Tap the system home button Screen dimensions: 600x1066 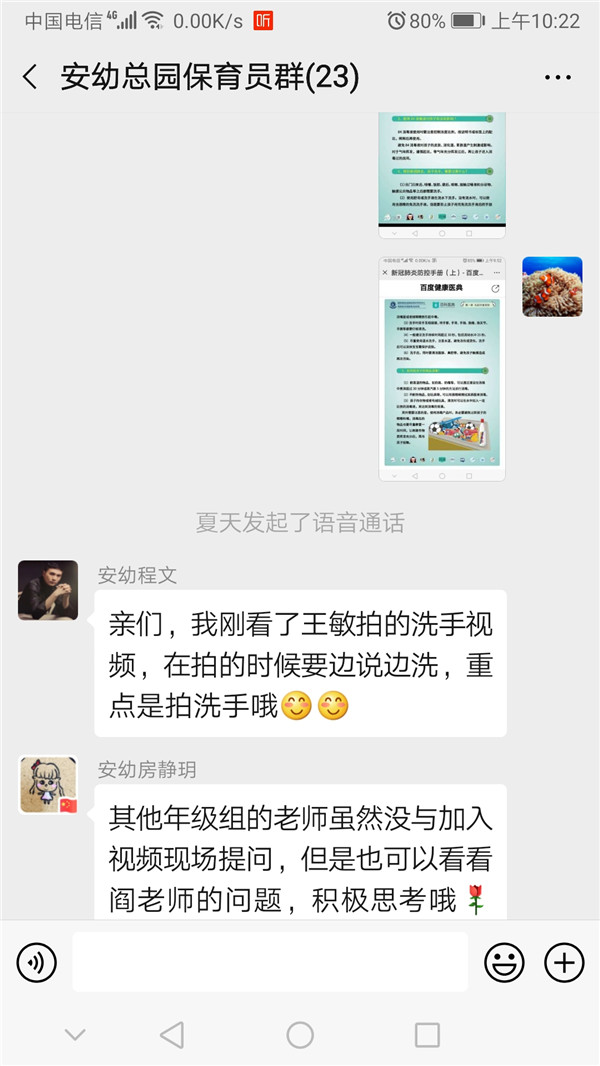pyautogui.click(x=300, y=1035)
